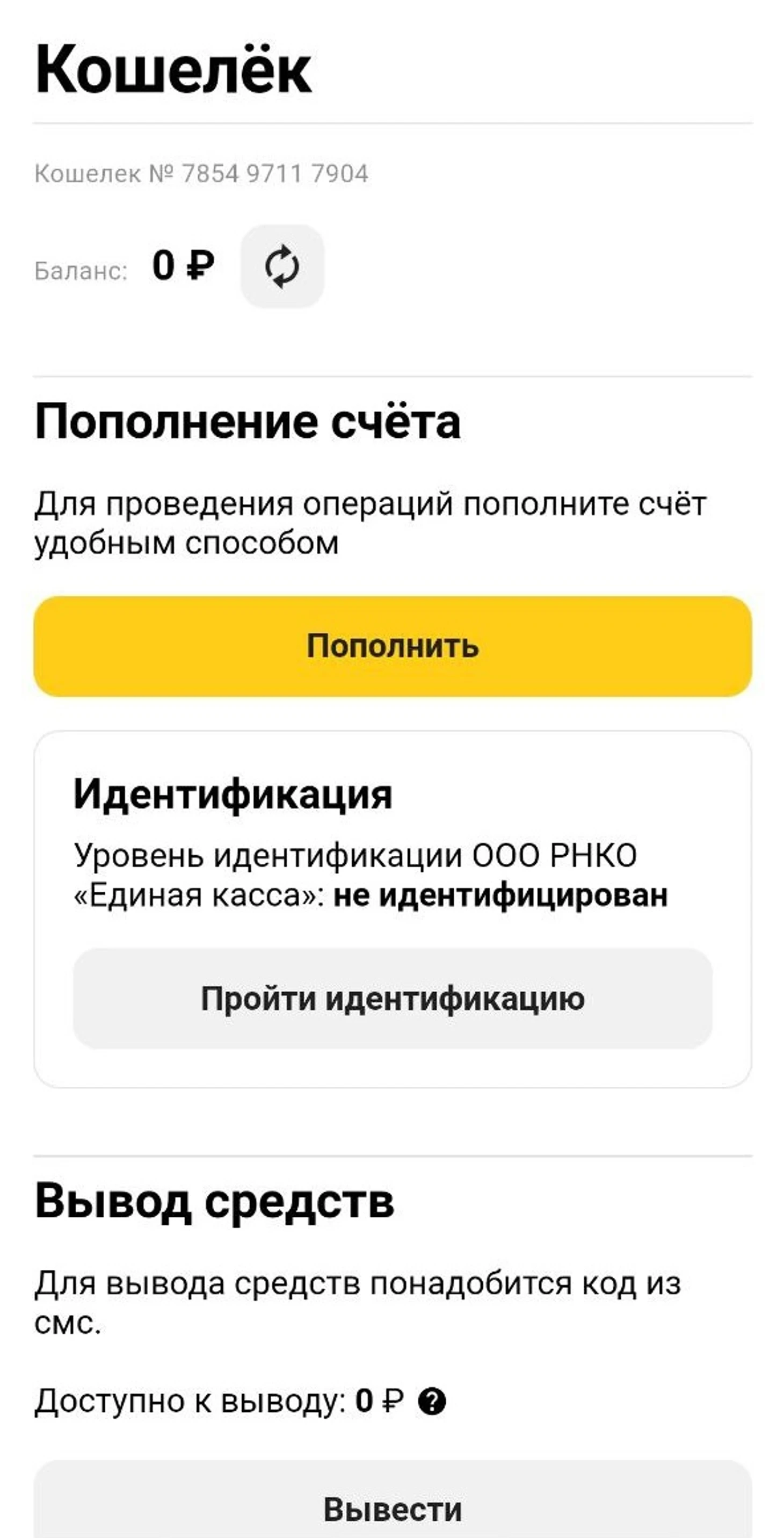Screen dimensions: 784x1538
Task: Open help icon next to Доступно к выводу
Action: 432,1401
